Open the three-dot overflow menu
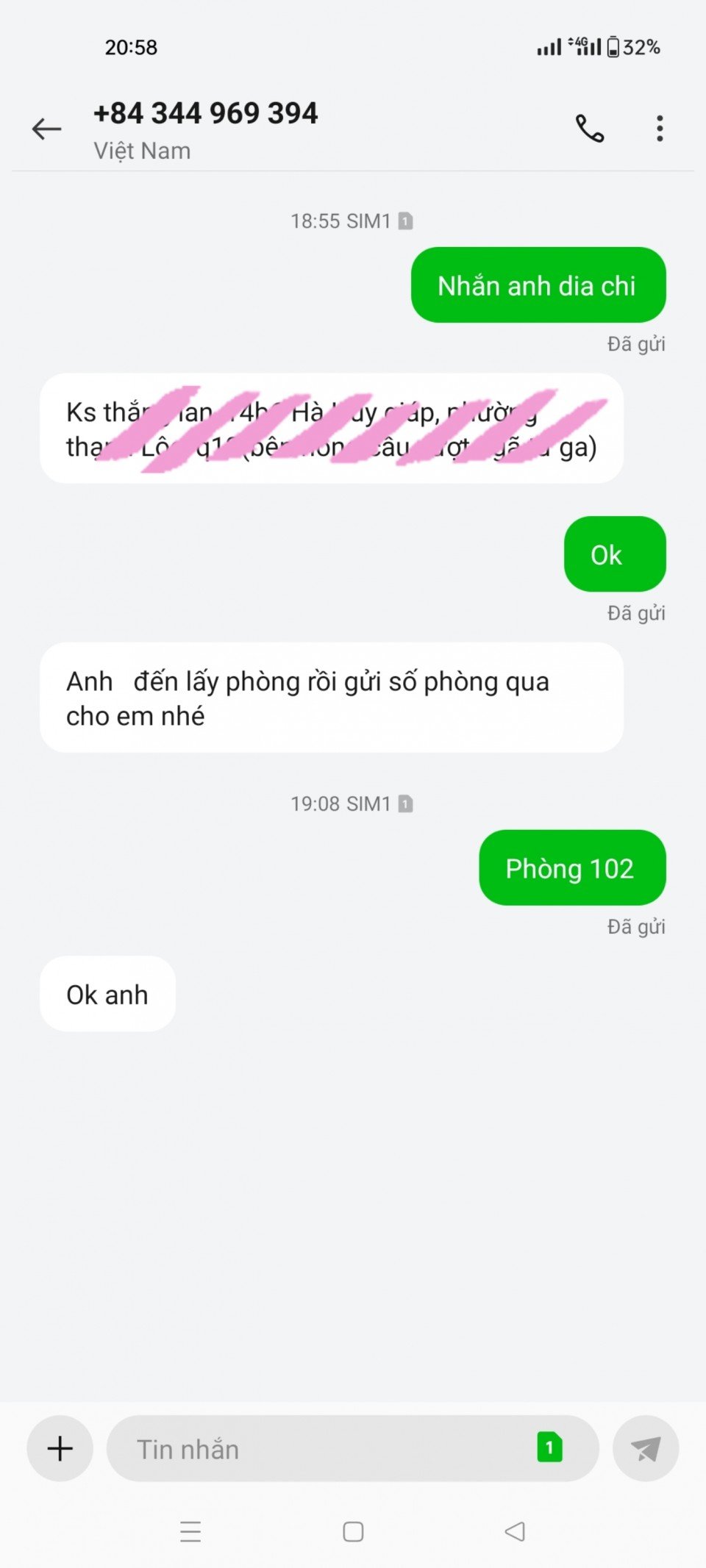Screen dimensions: 706x1568 pyautogui.click(x=660, y=129)
